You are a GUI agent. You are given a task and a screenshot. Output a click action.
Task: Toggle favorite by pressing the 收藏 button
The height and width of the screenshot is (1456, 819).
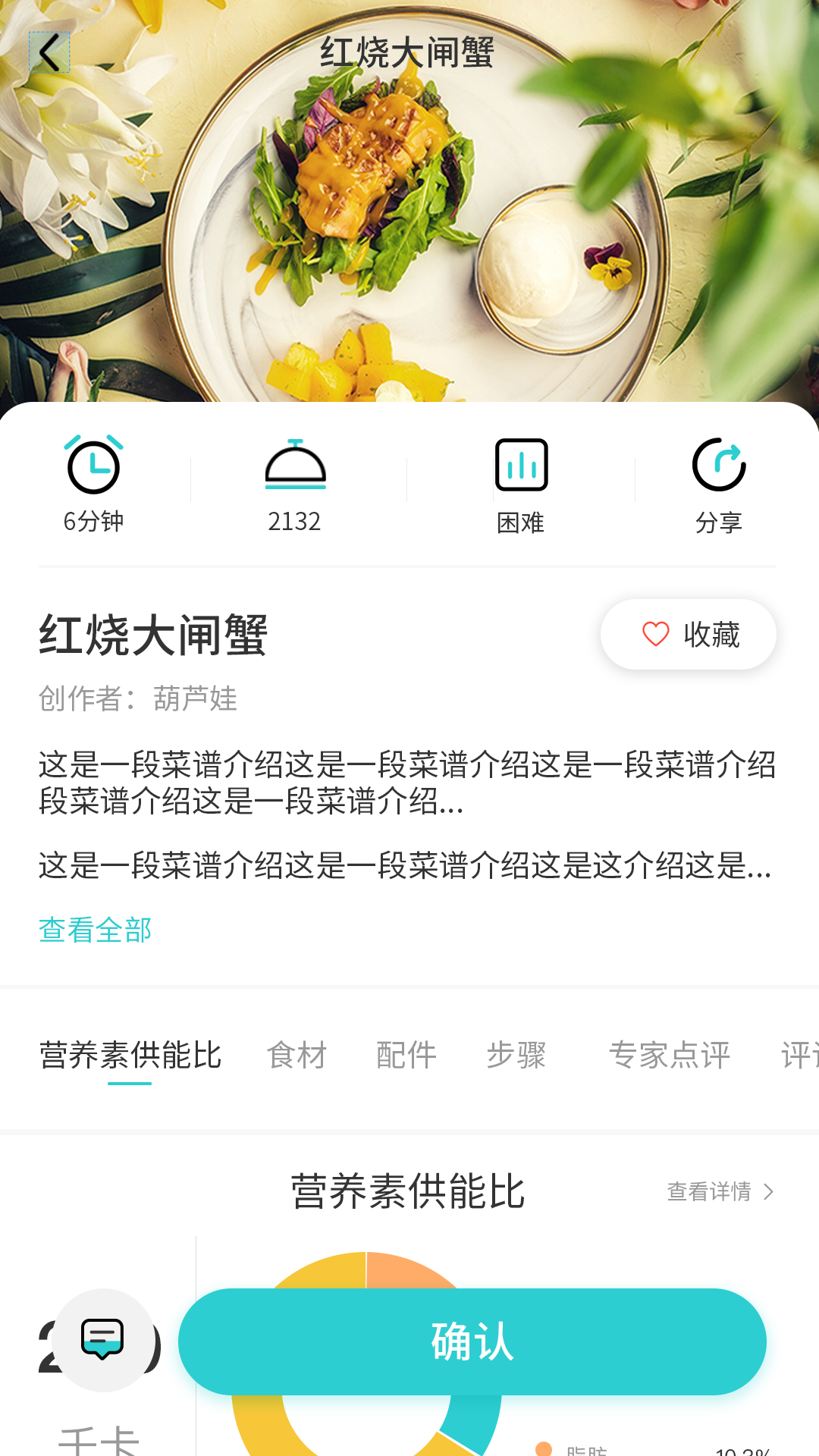click(689, 634)
